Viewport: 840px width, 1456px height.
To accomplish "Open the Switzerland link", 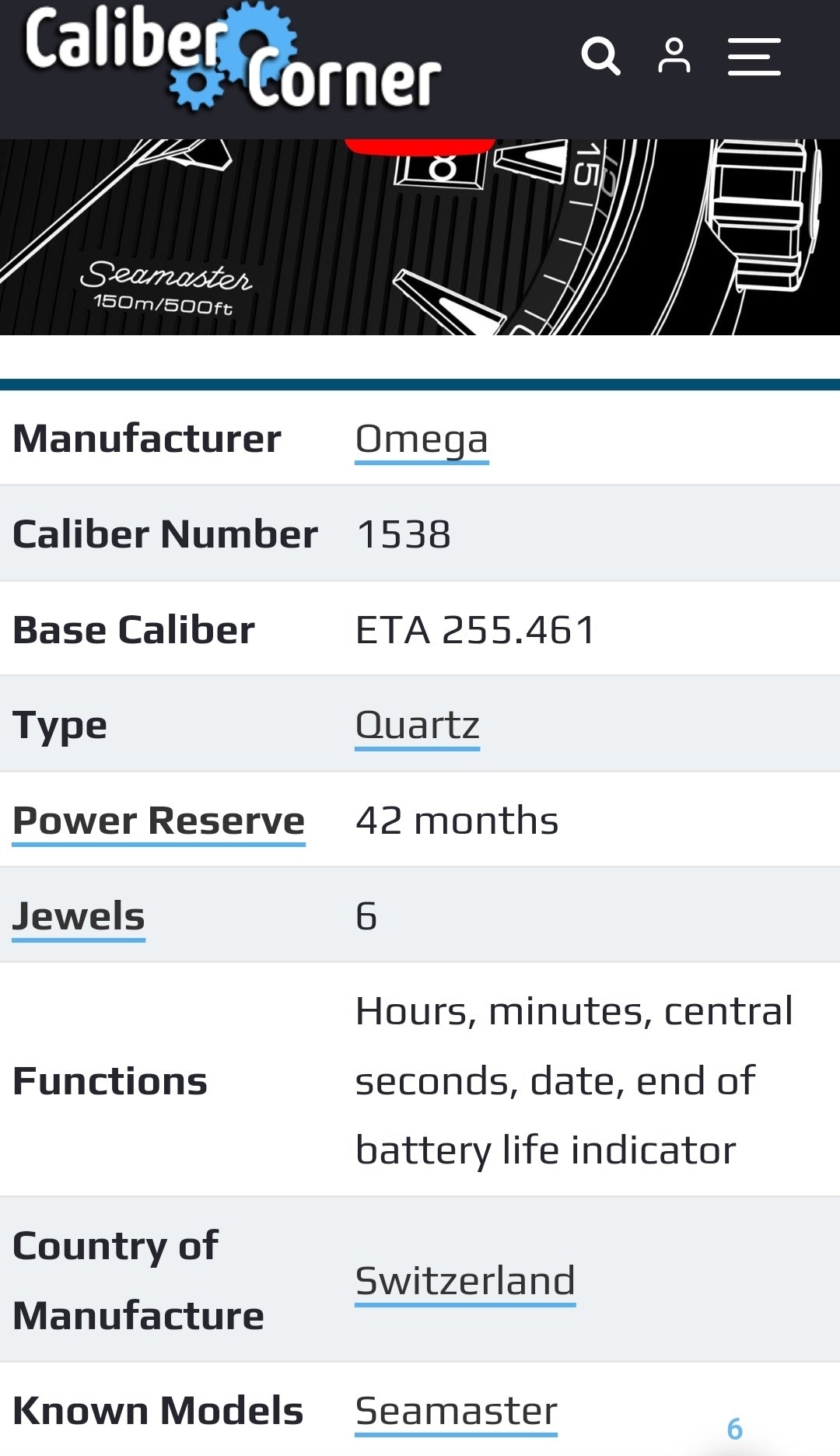I will pos(465,1280).
